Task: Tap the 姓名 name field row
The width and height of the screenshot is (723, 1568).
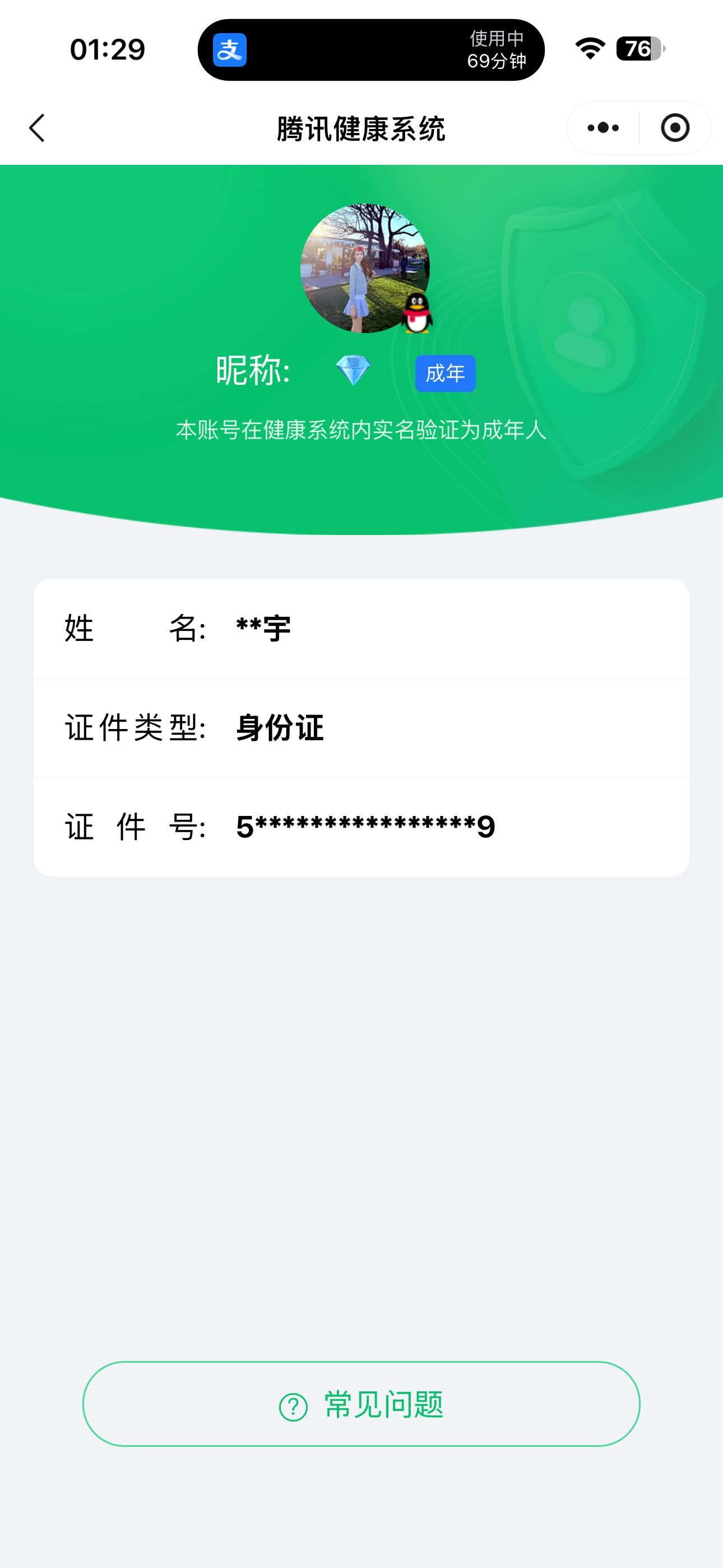Action: pyautogui.click(x=361, y=629)
